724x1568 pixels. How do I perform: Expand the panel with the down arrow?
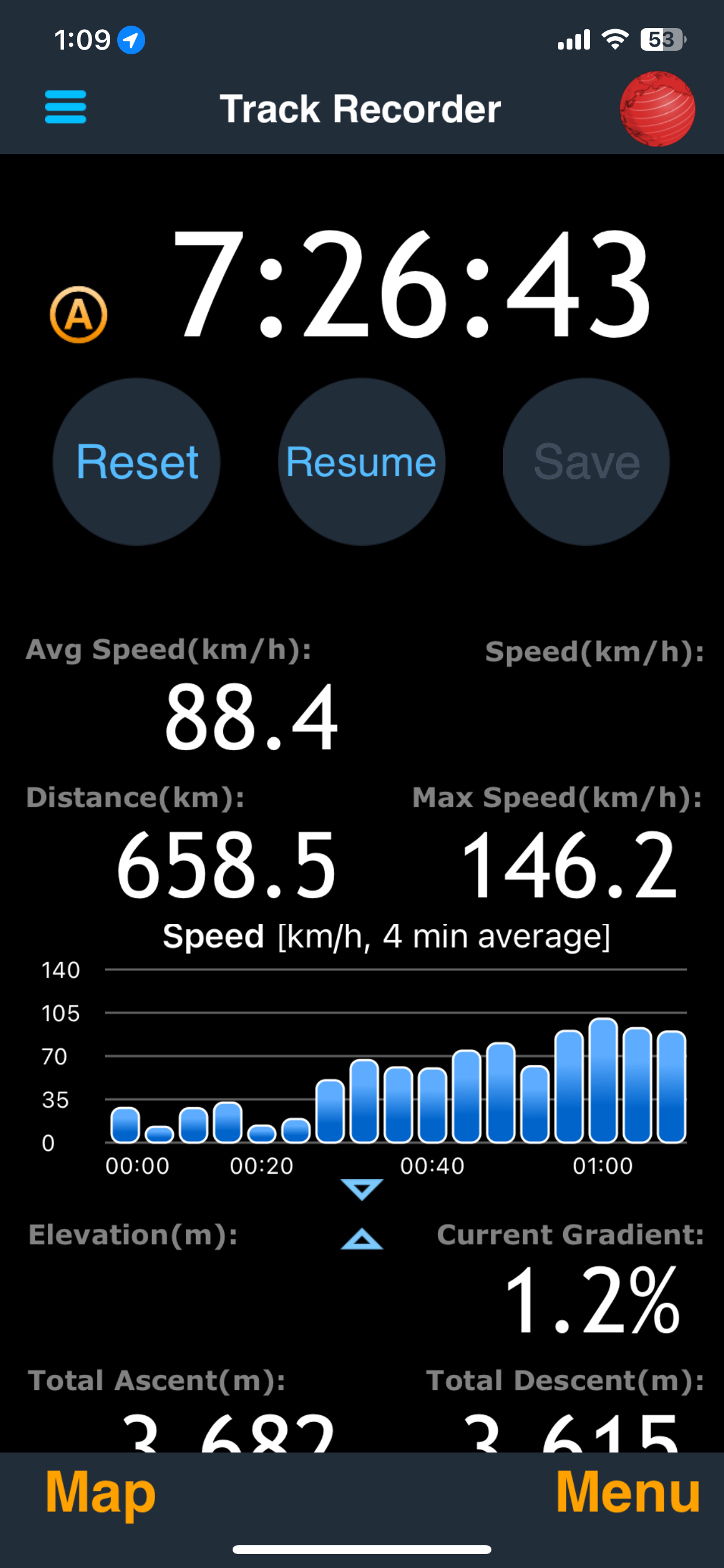point(361,1188)
